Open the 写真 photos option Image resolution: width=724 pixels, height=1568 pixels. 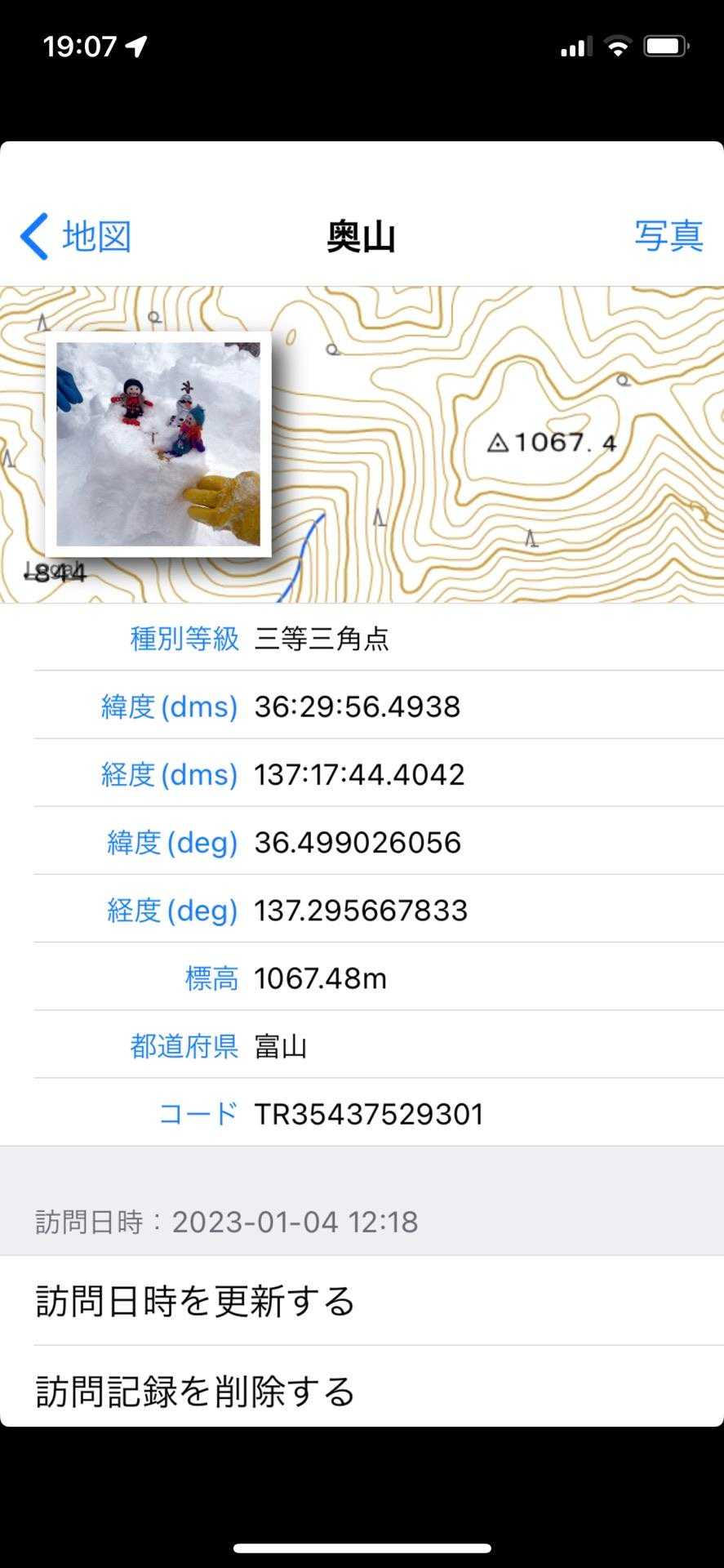point(668,236)
